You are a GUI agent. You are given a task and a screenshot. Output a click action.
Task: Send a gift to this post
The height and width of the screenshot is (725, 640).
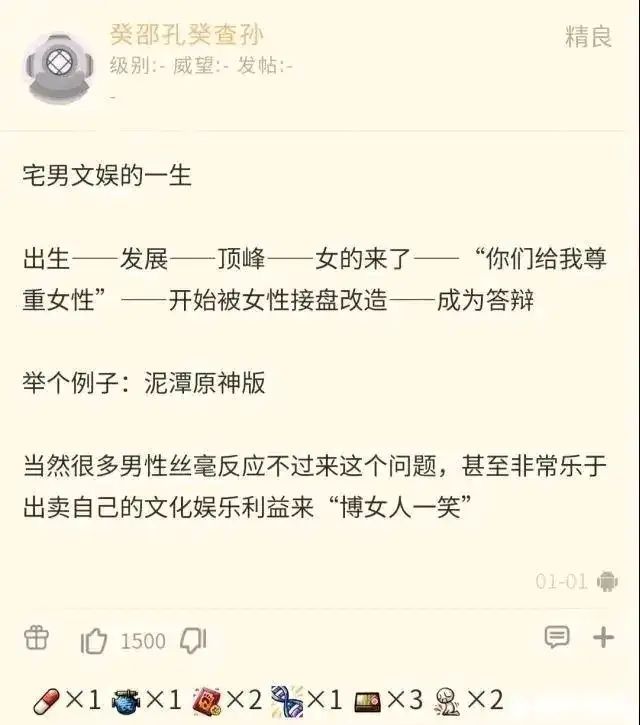click(37, 638)
